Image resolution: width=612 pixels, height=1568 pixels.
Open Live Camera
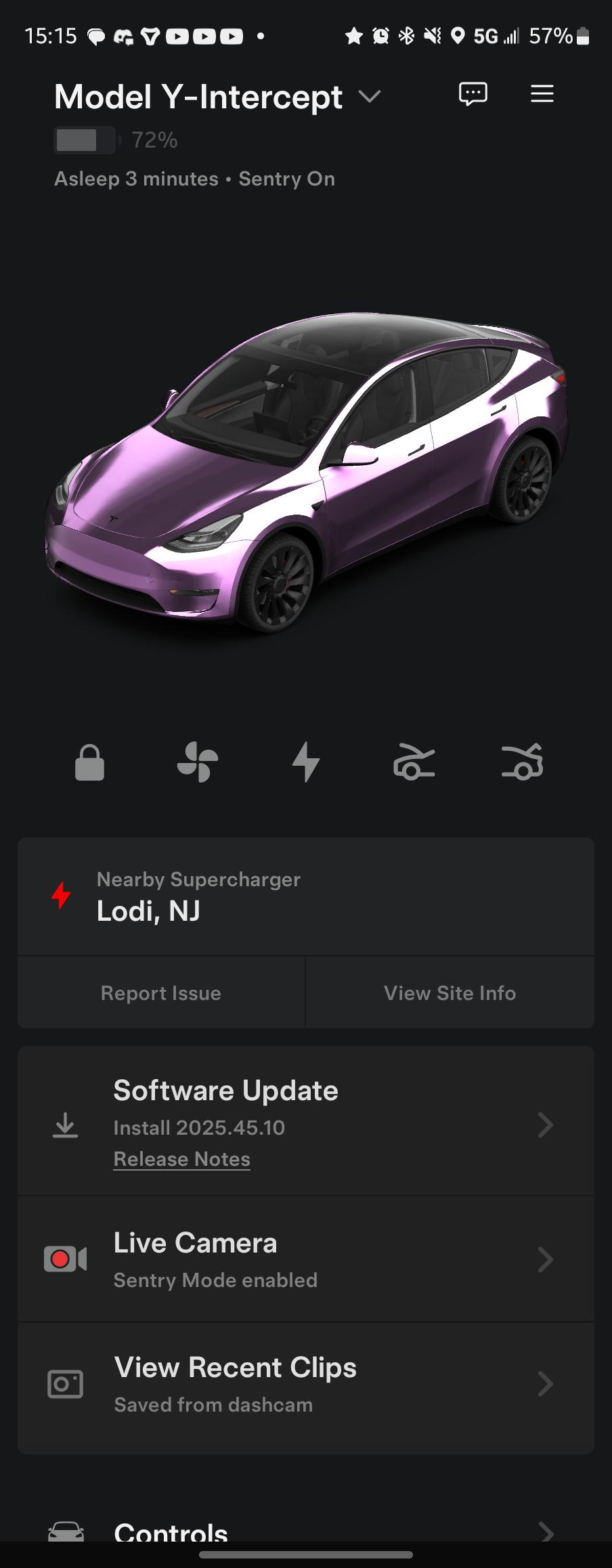click(x=305, y=1259)
